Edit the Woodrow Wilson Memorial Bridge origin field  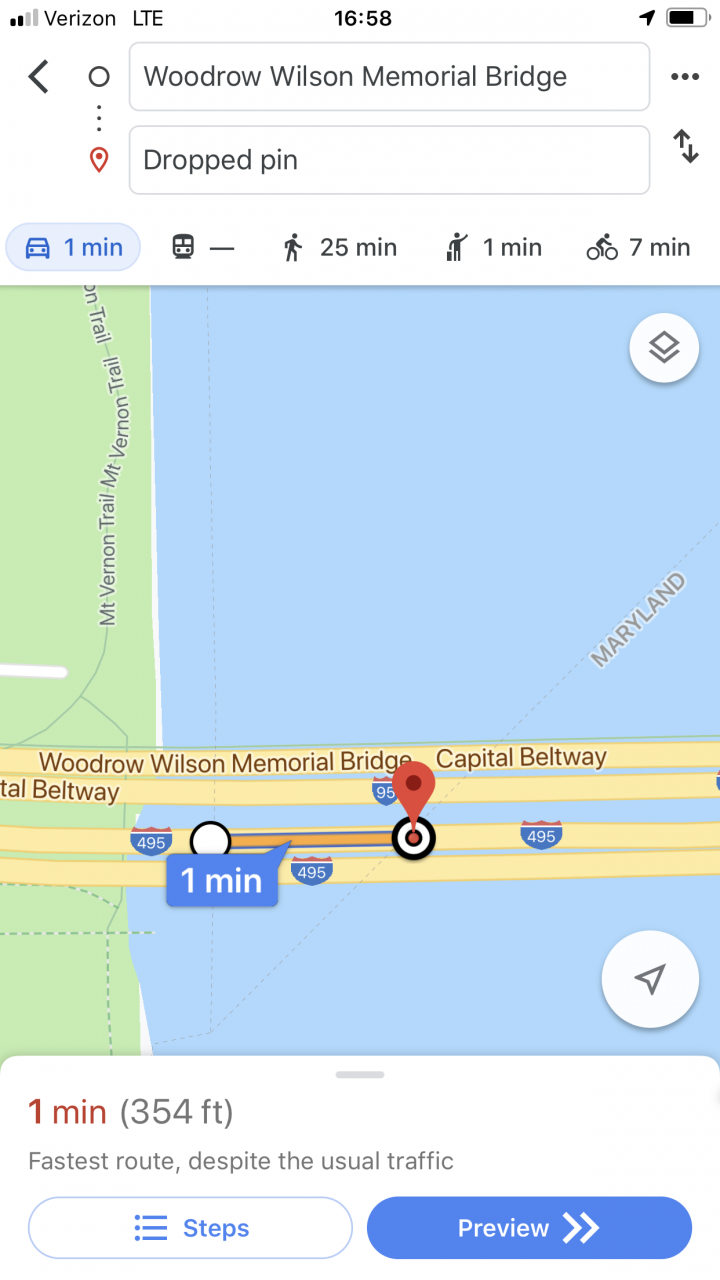click(389, 76)
